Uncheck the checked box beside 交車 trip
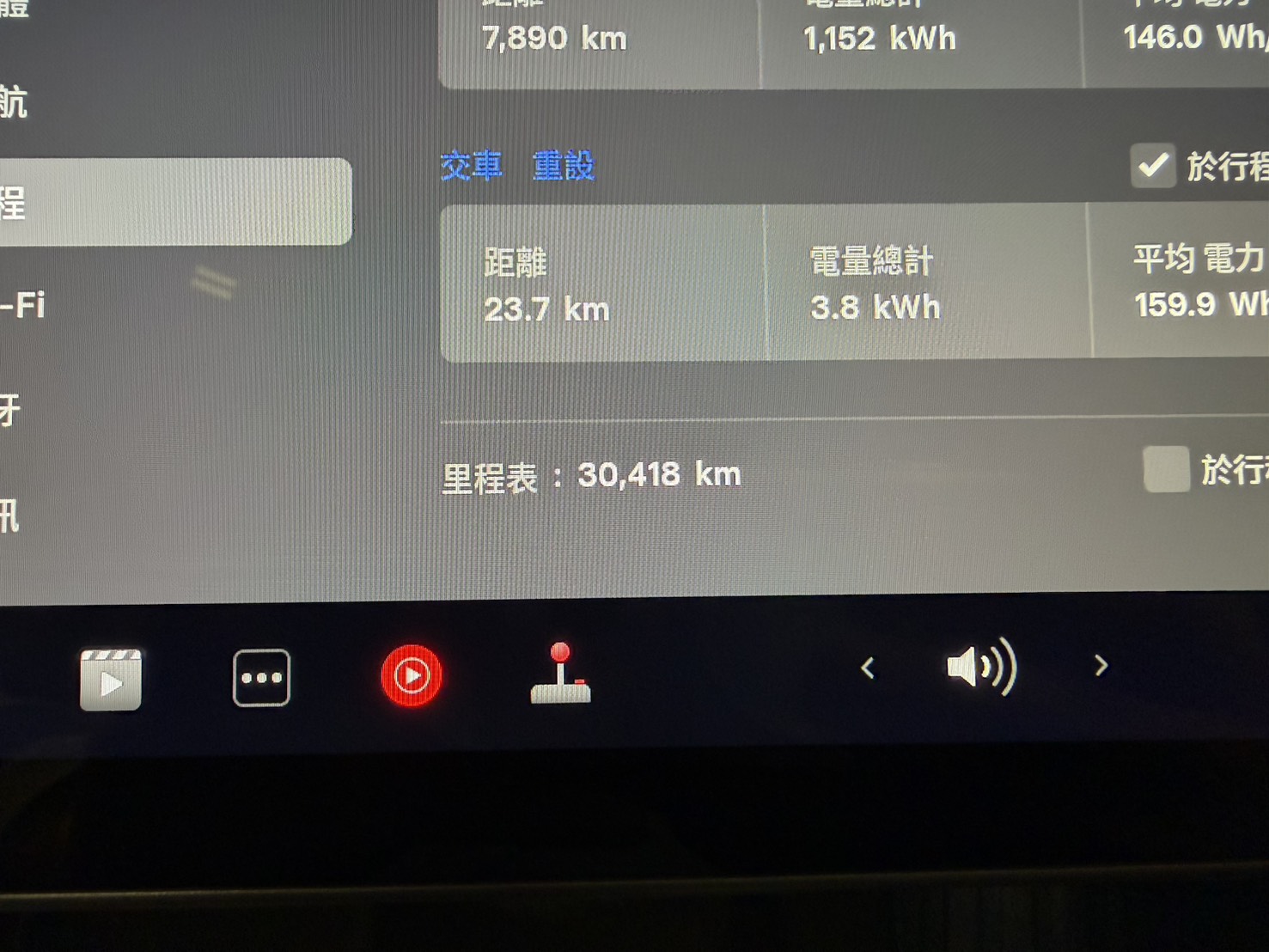Viewport: 1269px width, 952px height. click(x=1153, y=165)
